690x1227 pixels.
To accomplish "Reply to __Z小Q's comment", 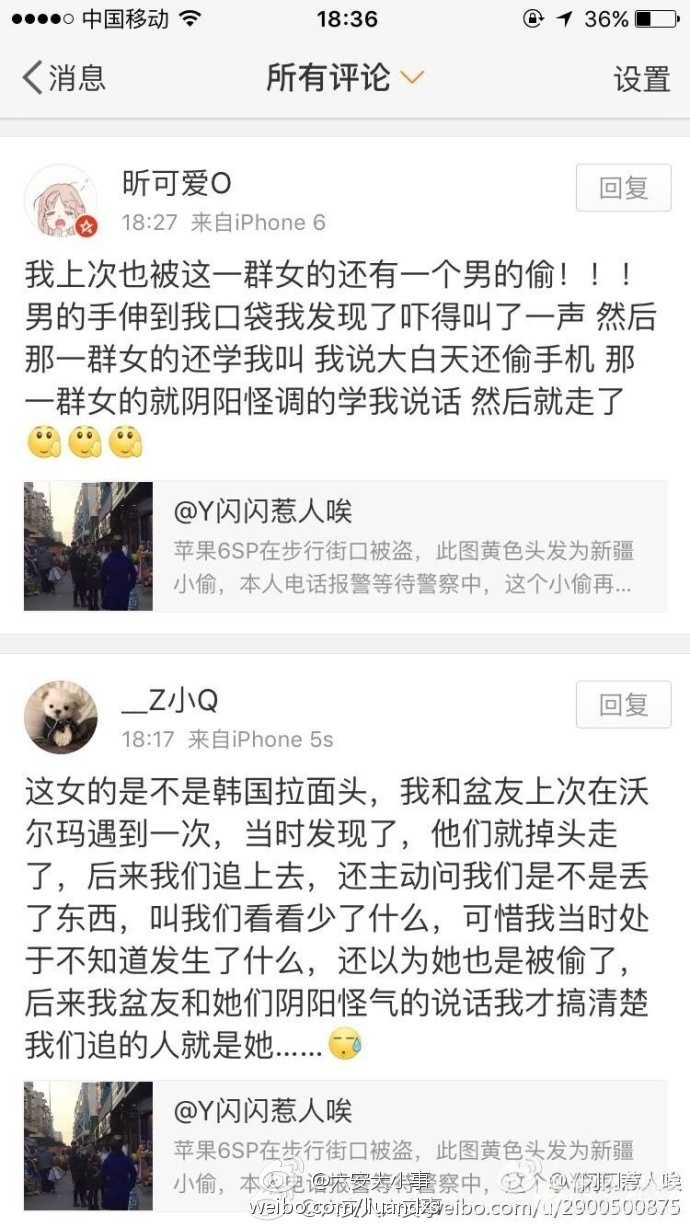I will 623,705.
